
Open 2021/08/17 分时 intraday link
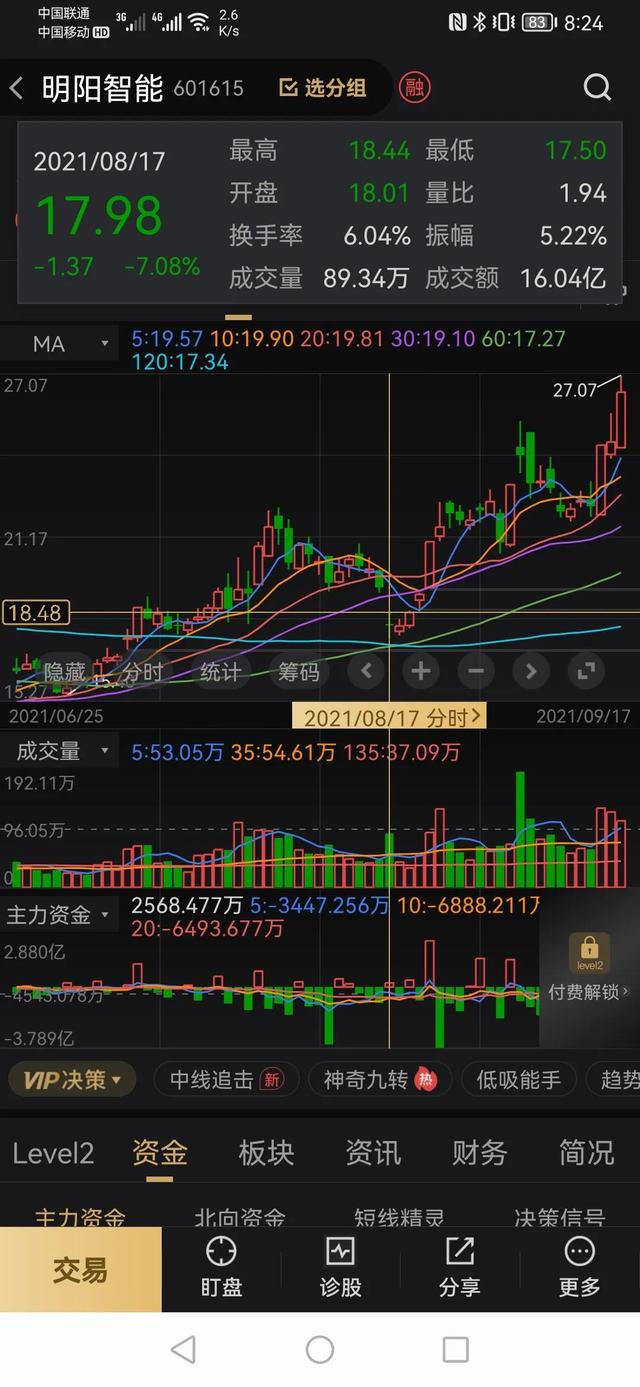[388, 717]
